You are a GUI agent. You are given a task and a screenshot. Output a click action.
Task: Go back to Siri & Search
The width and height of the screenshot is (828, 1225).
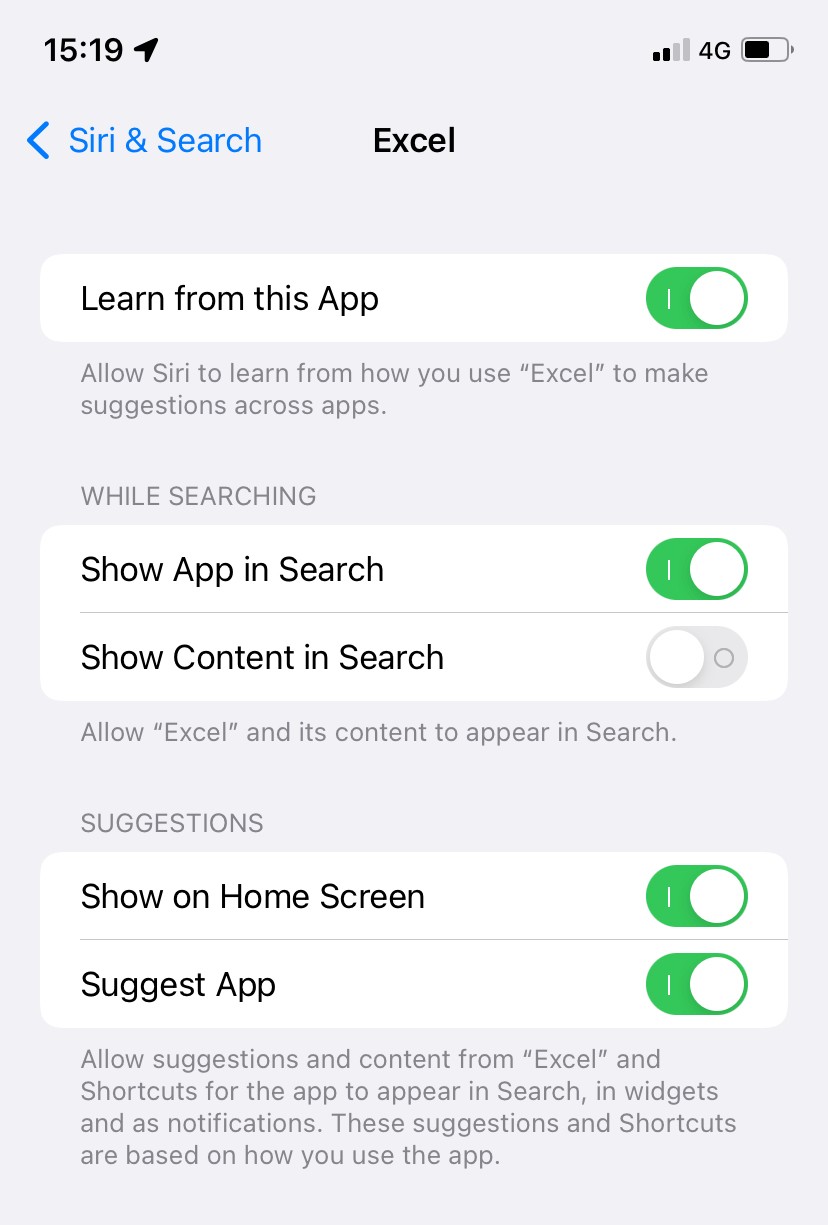145,141
